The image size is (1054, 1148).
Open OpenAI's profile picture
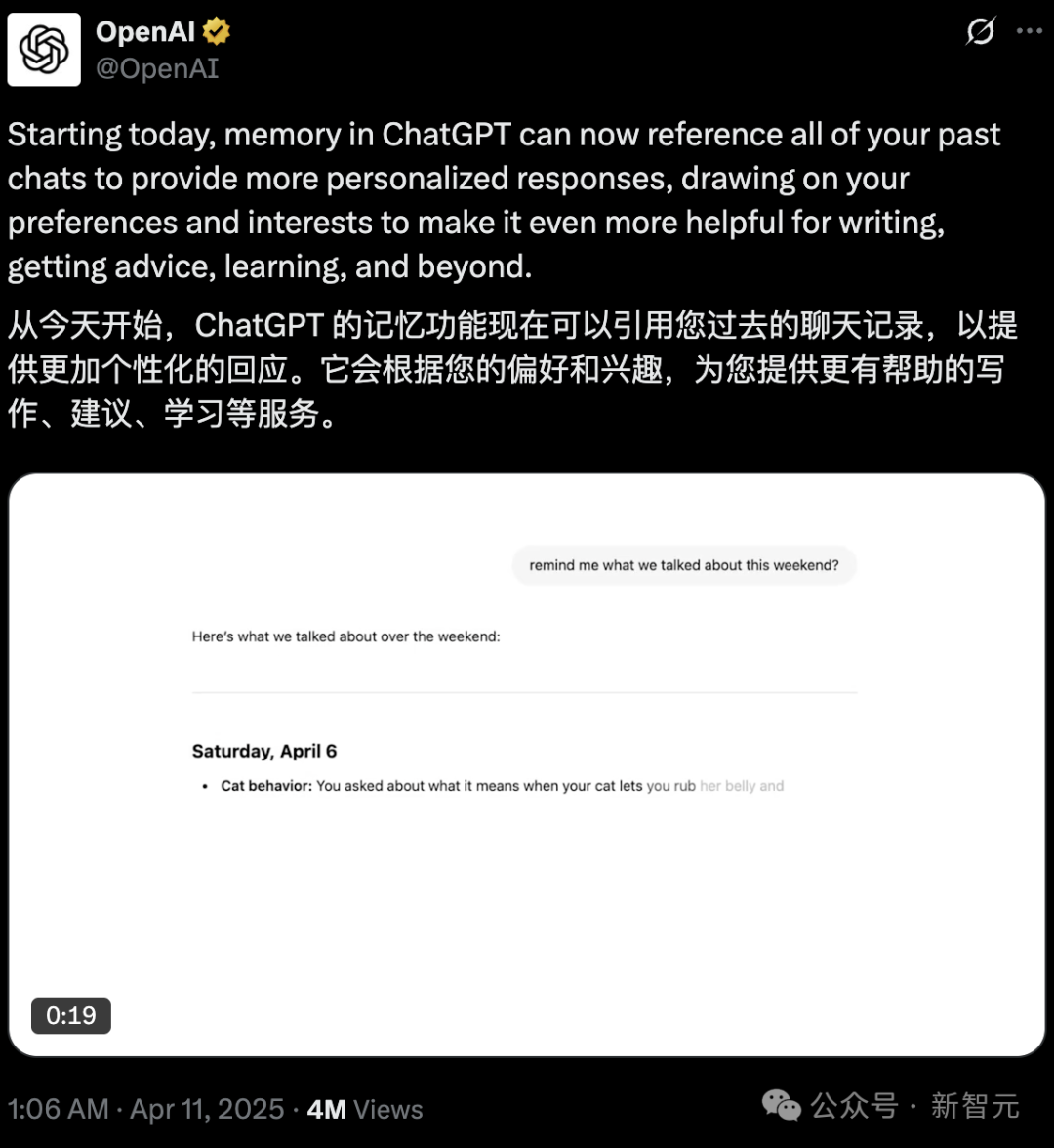click(x=44, y=49)
